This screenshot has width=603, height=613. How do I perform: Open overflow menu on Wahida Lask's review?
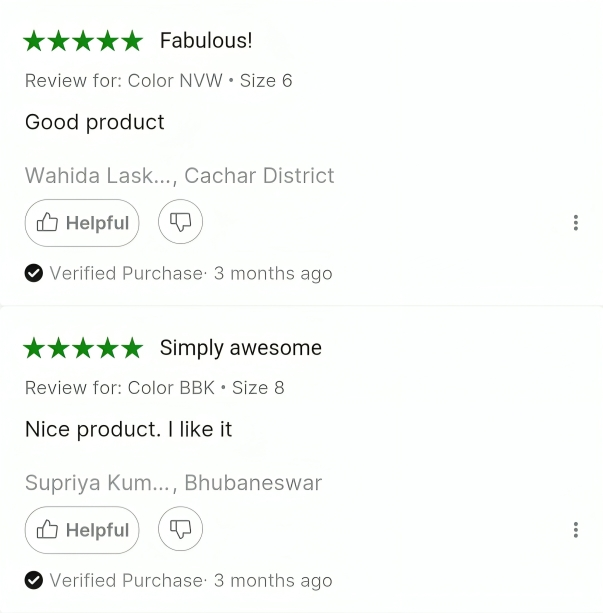(576, 223)
